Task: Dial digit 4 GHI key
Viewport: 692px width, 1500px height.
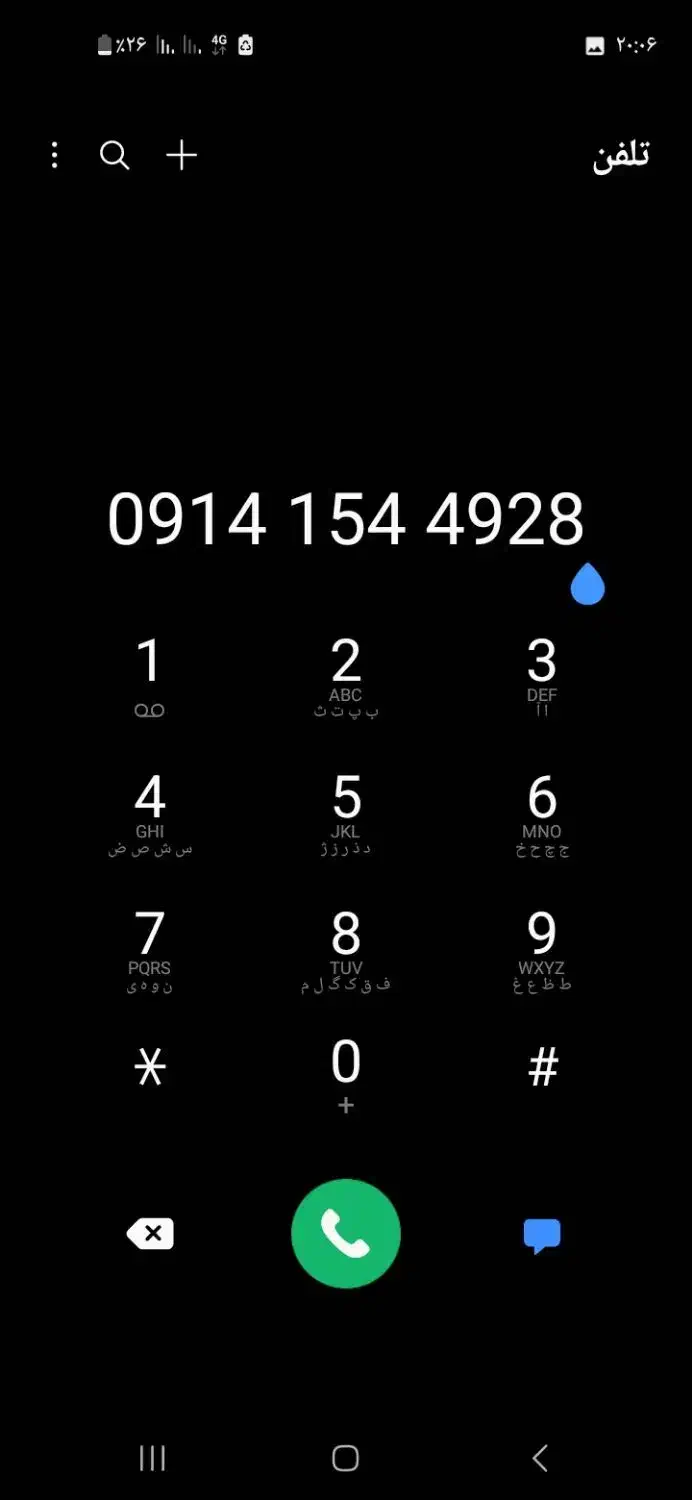Action: pyautogui.click(x=149, y=812)
